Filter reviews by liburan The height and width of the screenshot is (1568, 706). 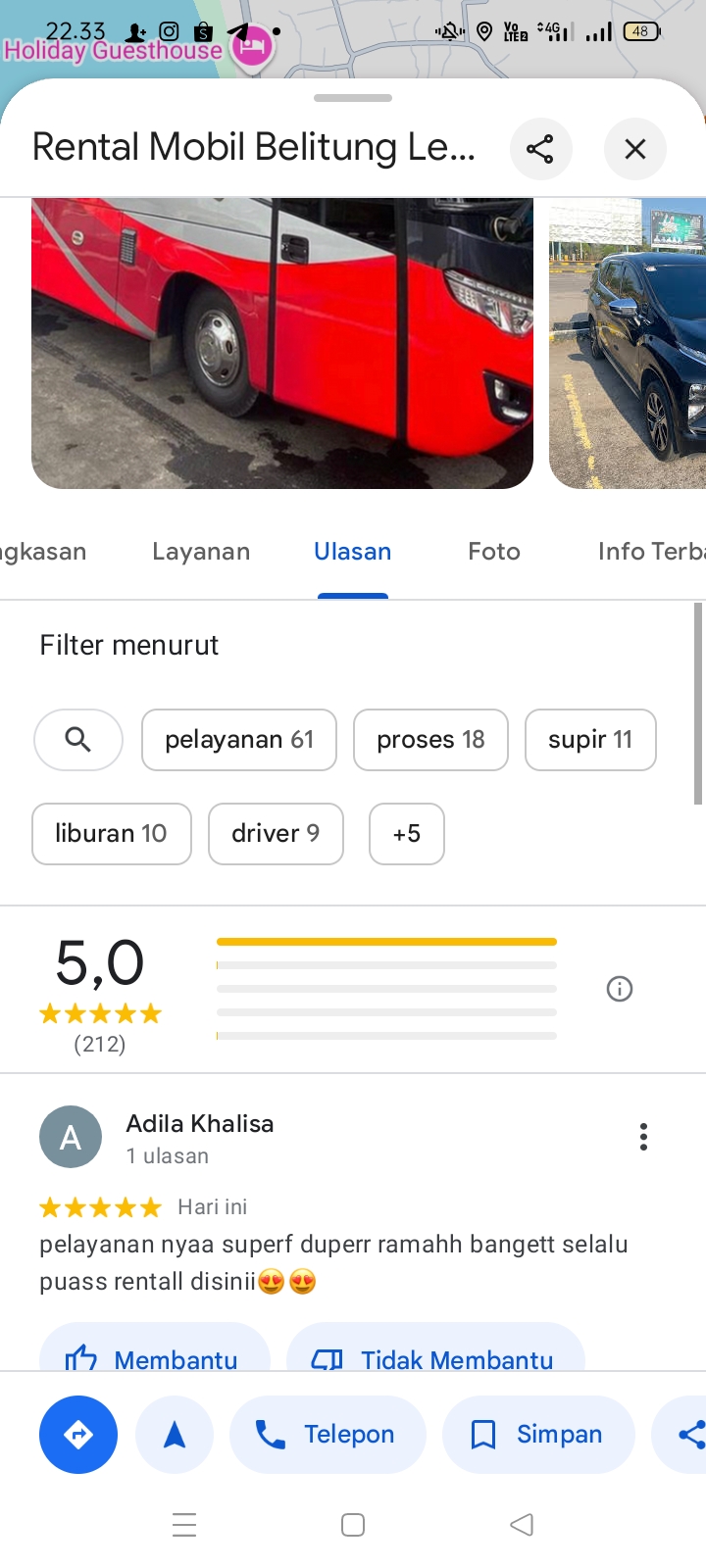point(111,834)
